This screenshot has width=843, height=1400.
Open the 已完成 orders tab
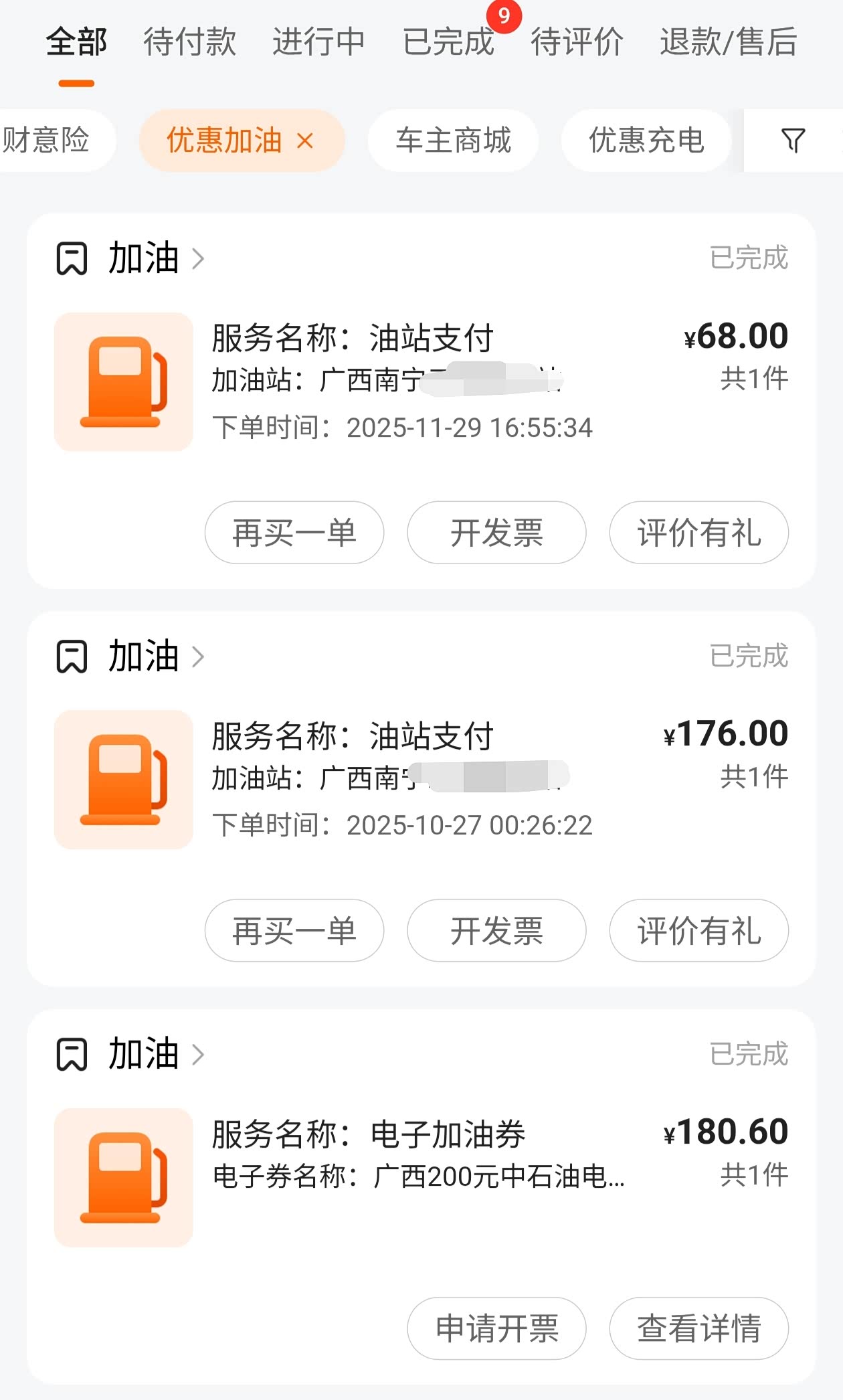448,42
